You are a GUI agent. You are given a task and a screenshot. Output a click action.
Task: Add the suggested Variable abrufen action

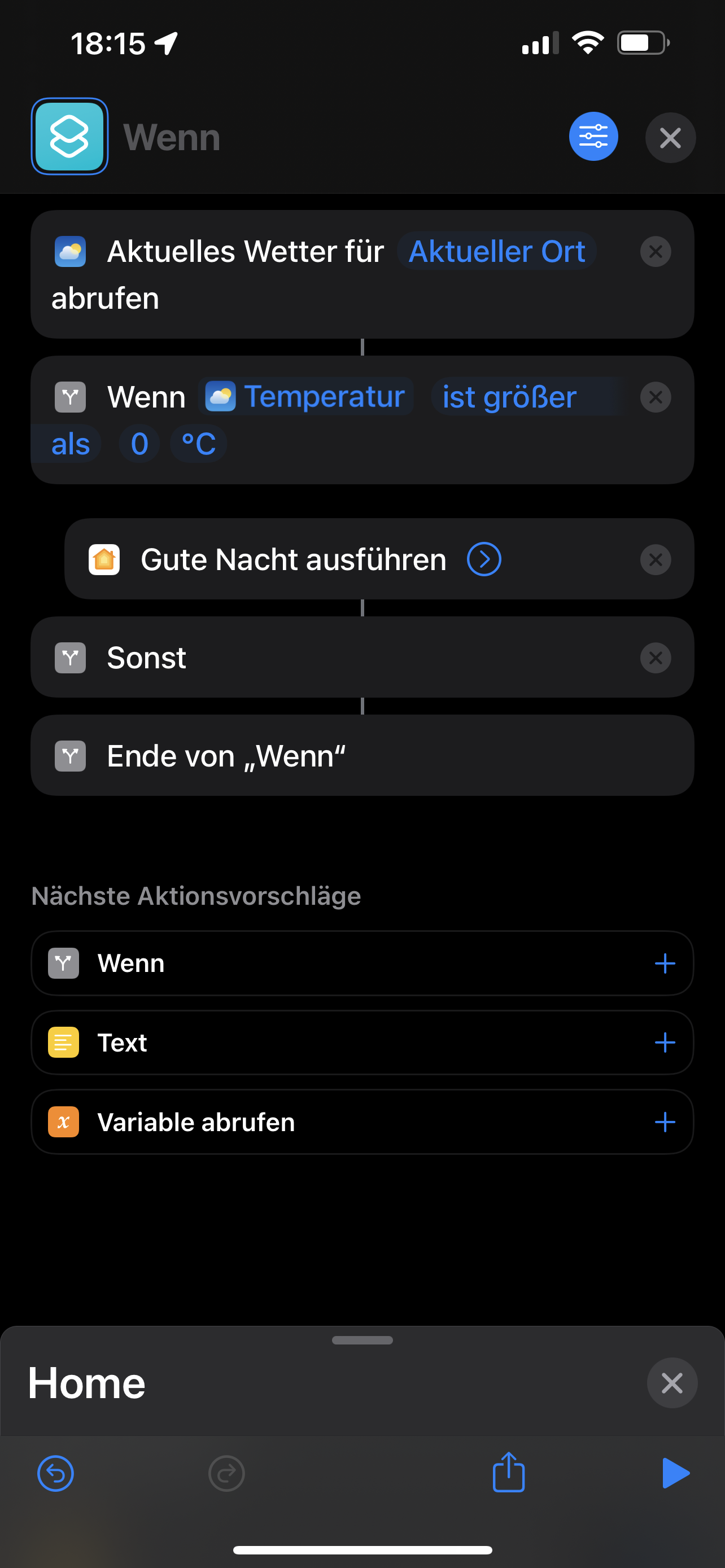[665, 1122]
